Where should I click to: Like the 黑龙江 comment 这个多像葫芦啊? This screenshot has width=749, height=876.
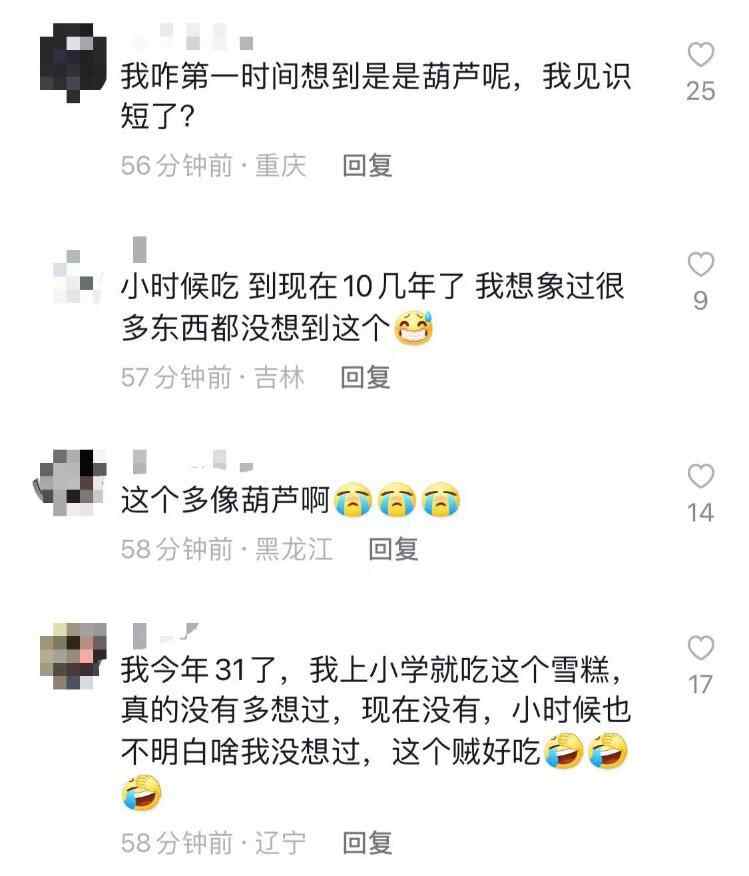(702, 476)
